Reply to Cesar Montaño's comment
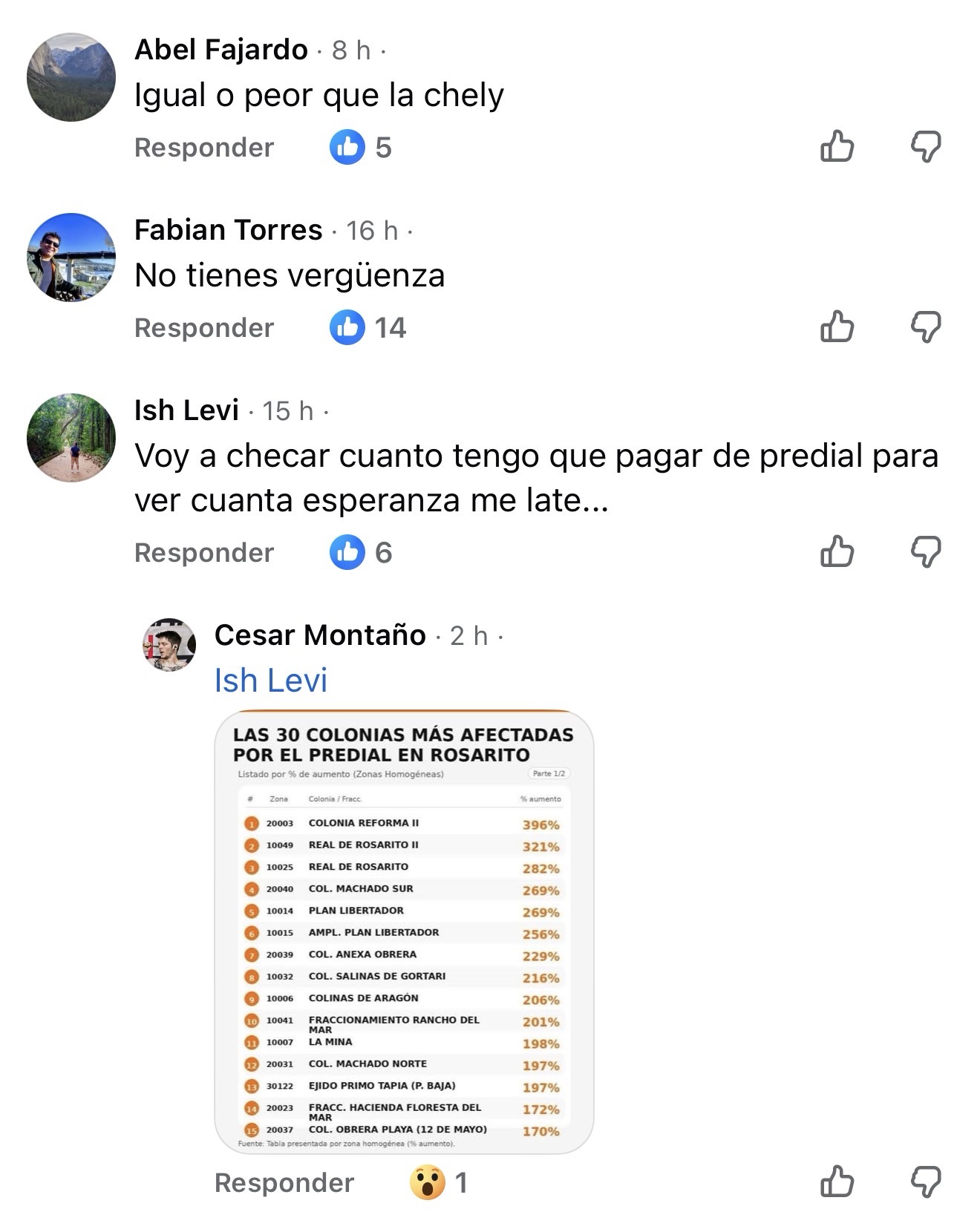Viewport: 980px width, 1232px height. (284, 1183)
